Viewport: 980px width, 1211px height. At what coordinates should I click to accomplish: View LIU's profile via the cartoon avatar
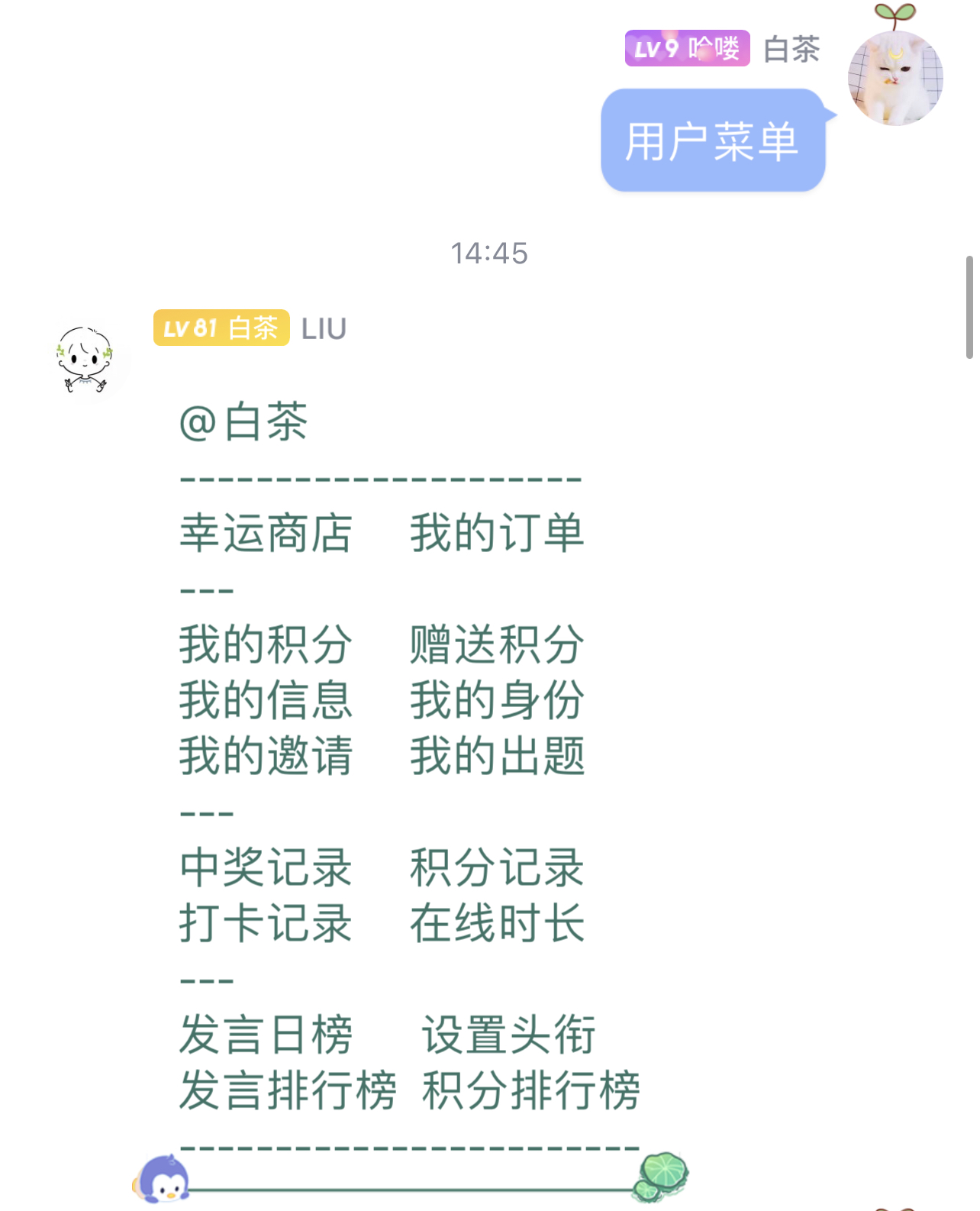[85, 359]
